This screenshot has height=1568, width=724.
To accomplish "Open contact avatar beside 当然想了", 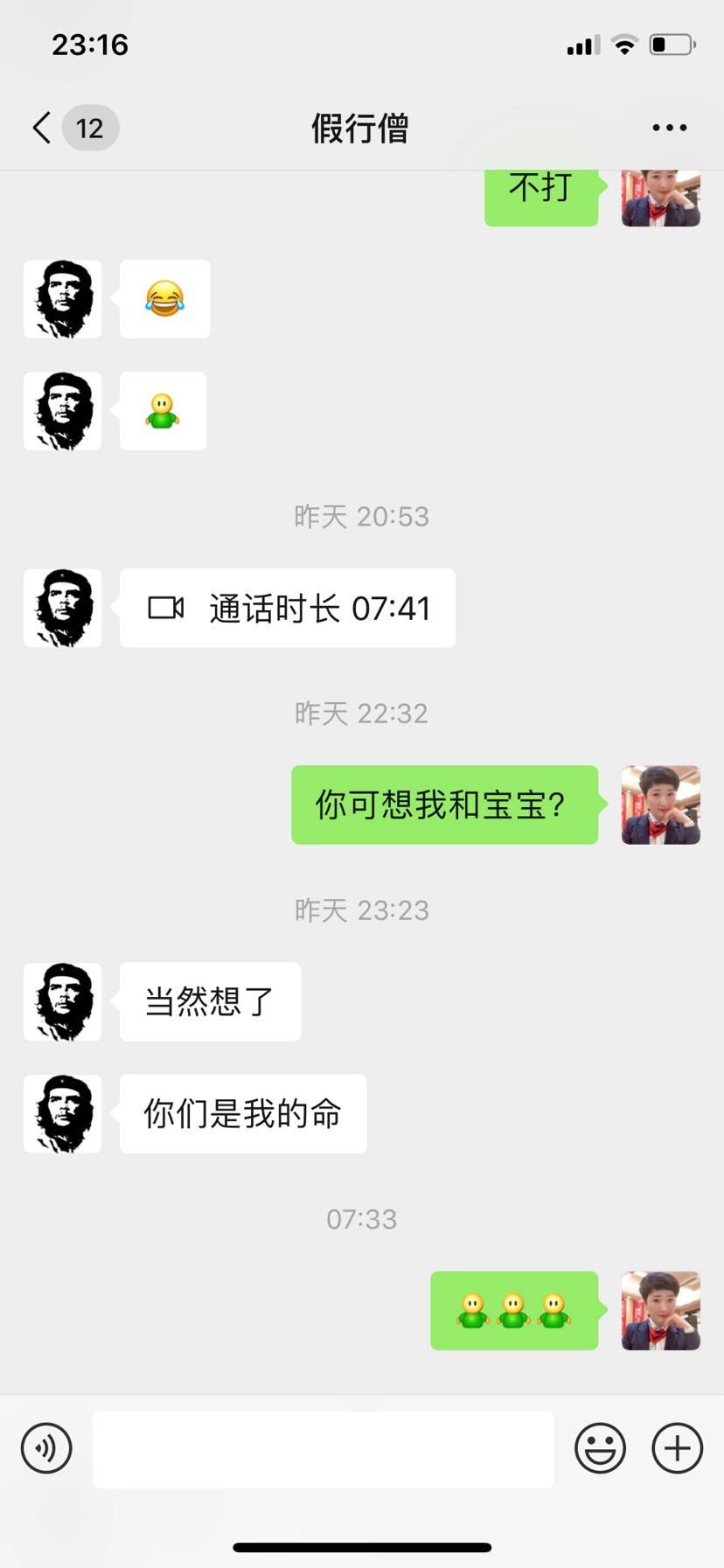I will point(63,1001).
